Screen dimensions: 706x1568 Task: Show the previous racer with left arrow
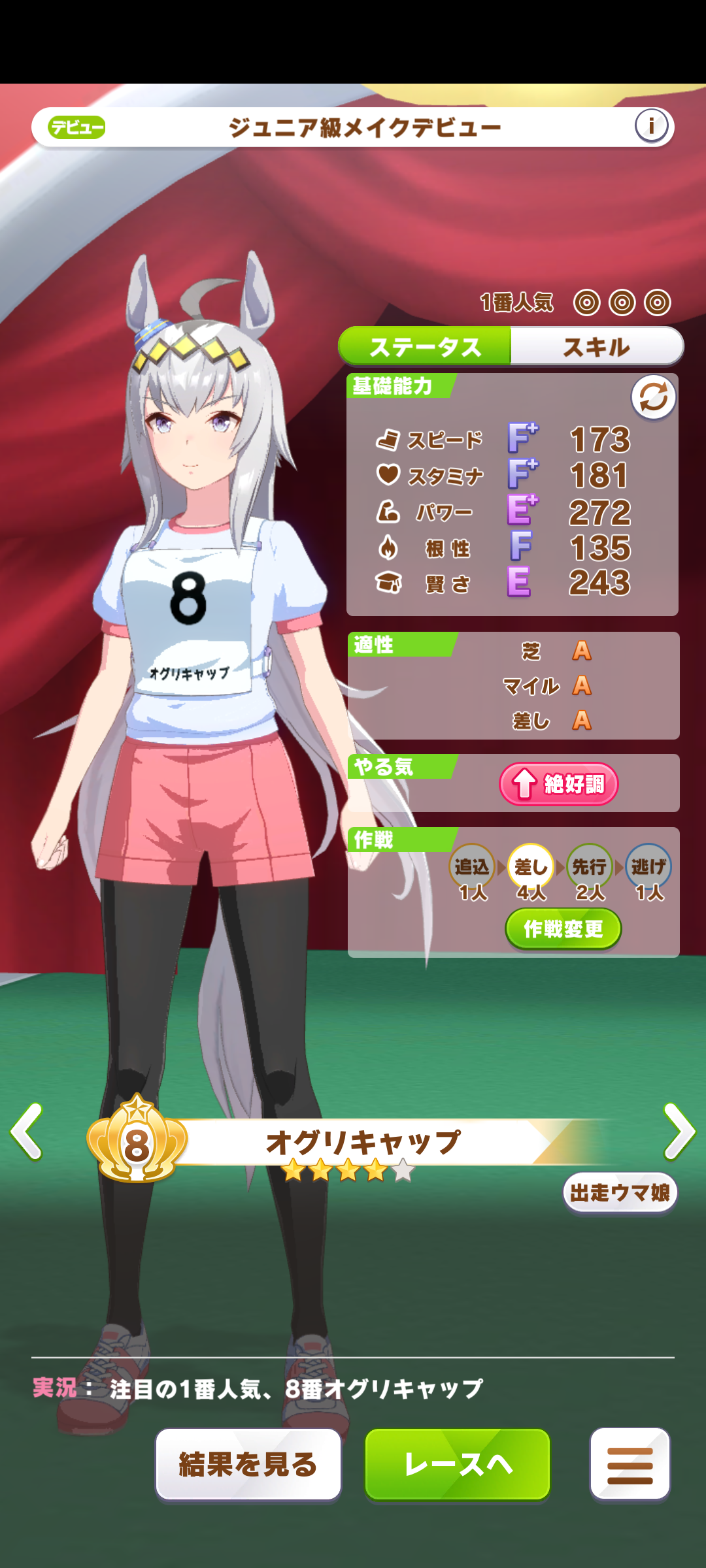[x=27, y=1132]
